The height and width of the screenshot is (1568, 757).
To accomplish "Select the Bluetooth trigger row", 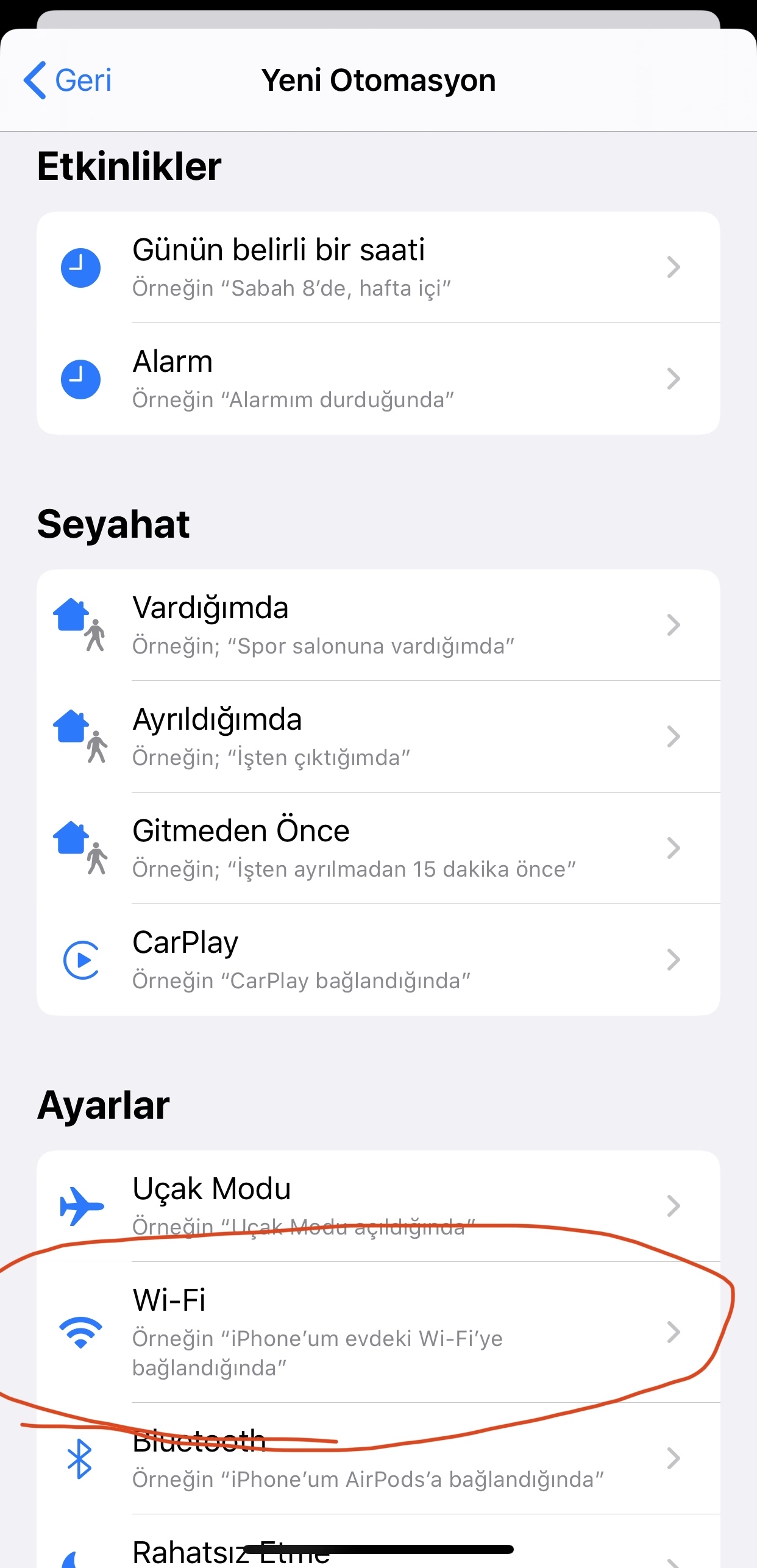I will click(378, 1459).
